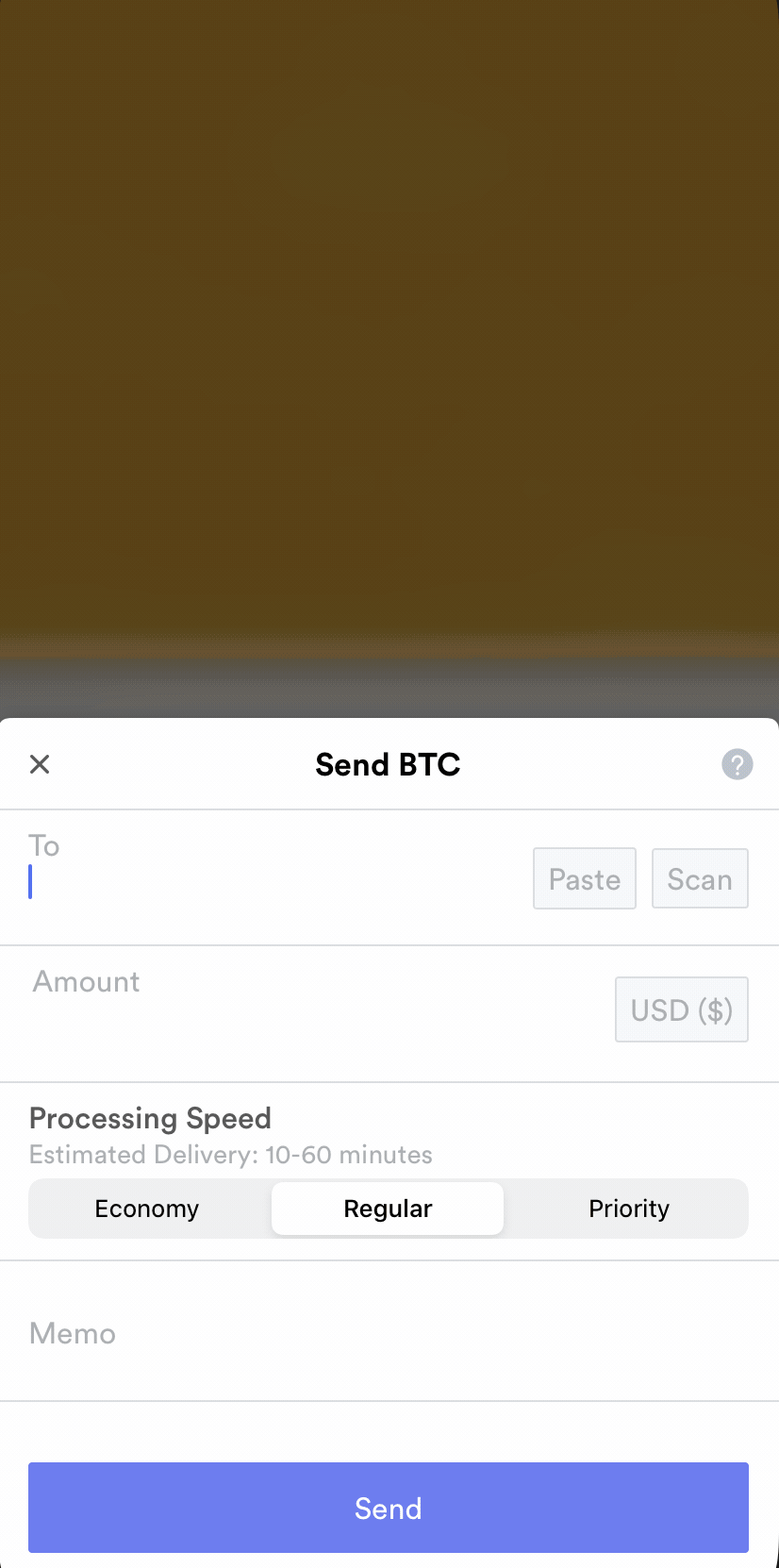The width and height of the screenshot is (779, 1568).
Task: Paste an address from clipboard
Action: click(585, 879)
